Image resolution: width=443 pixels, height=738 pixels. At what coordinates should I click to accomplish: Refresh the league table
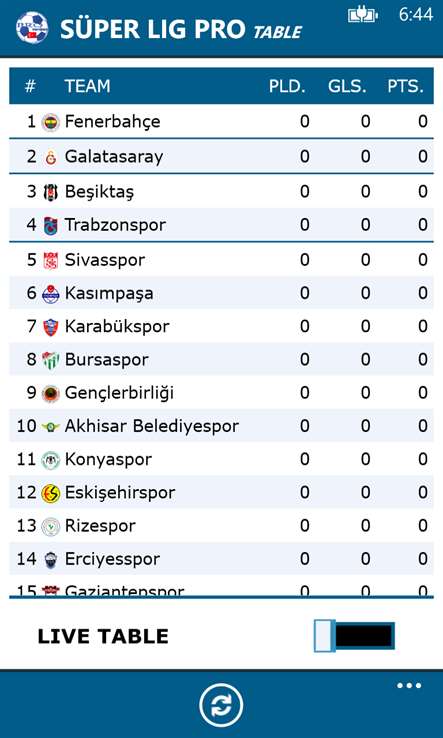click(x=221, y=706)
